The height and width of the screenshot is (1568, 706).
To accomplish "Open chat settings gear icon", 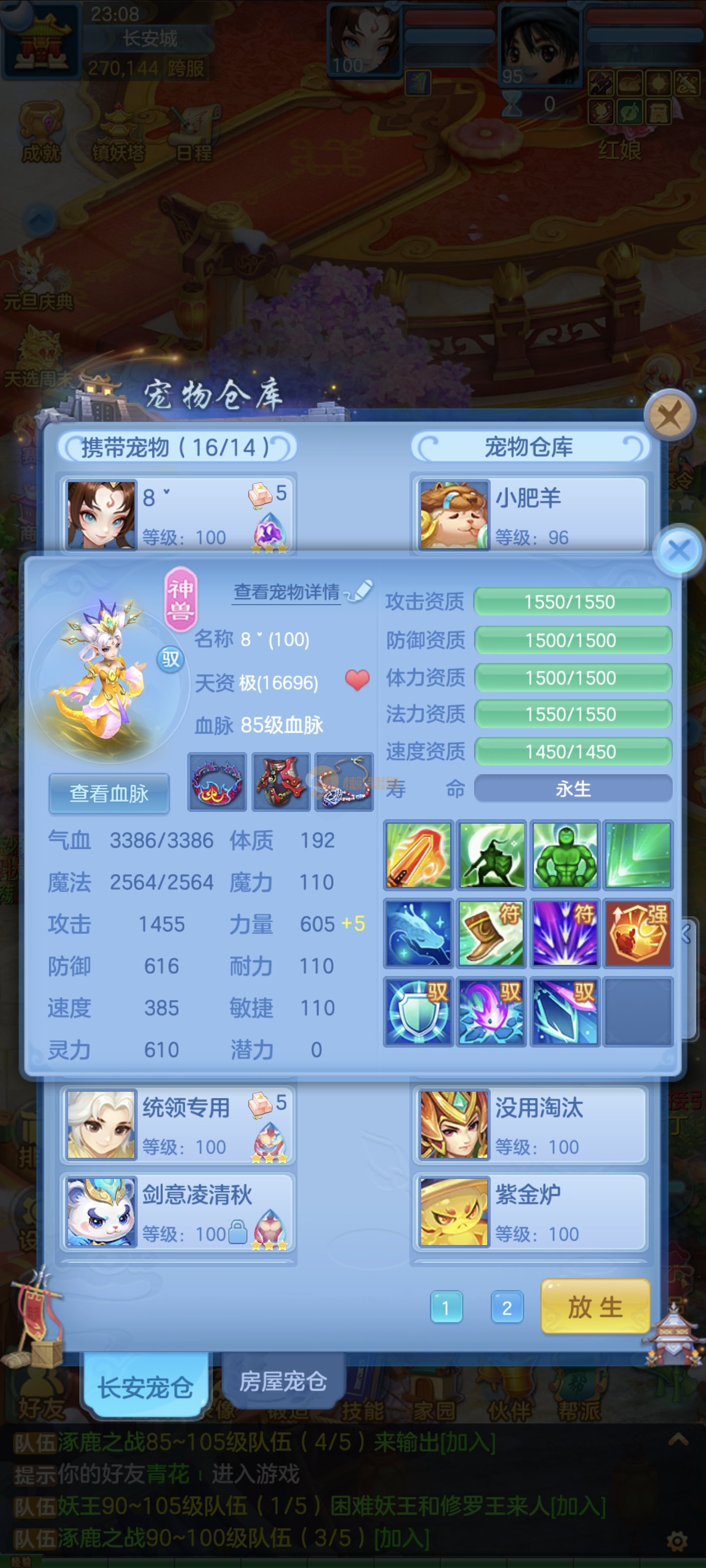I will tap(677, 1541).
